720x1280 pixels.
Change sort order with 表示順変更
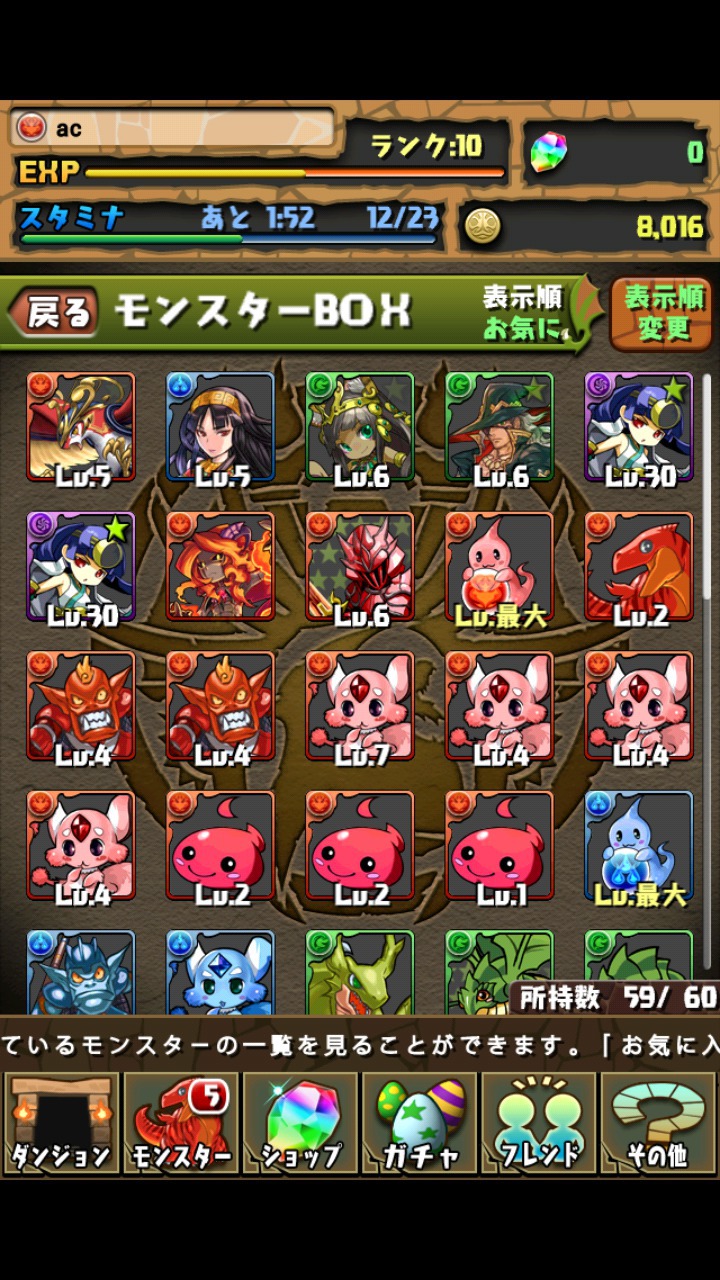[663, 312]
